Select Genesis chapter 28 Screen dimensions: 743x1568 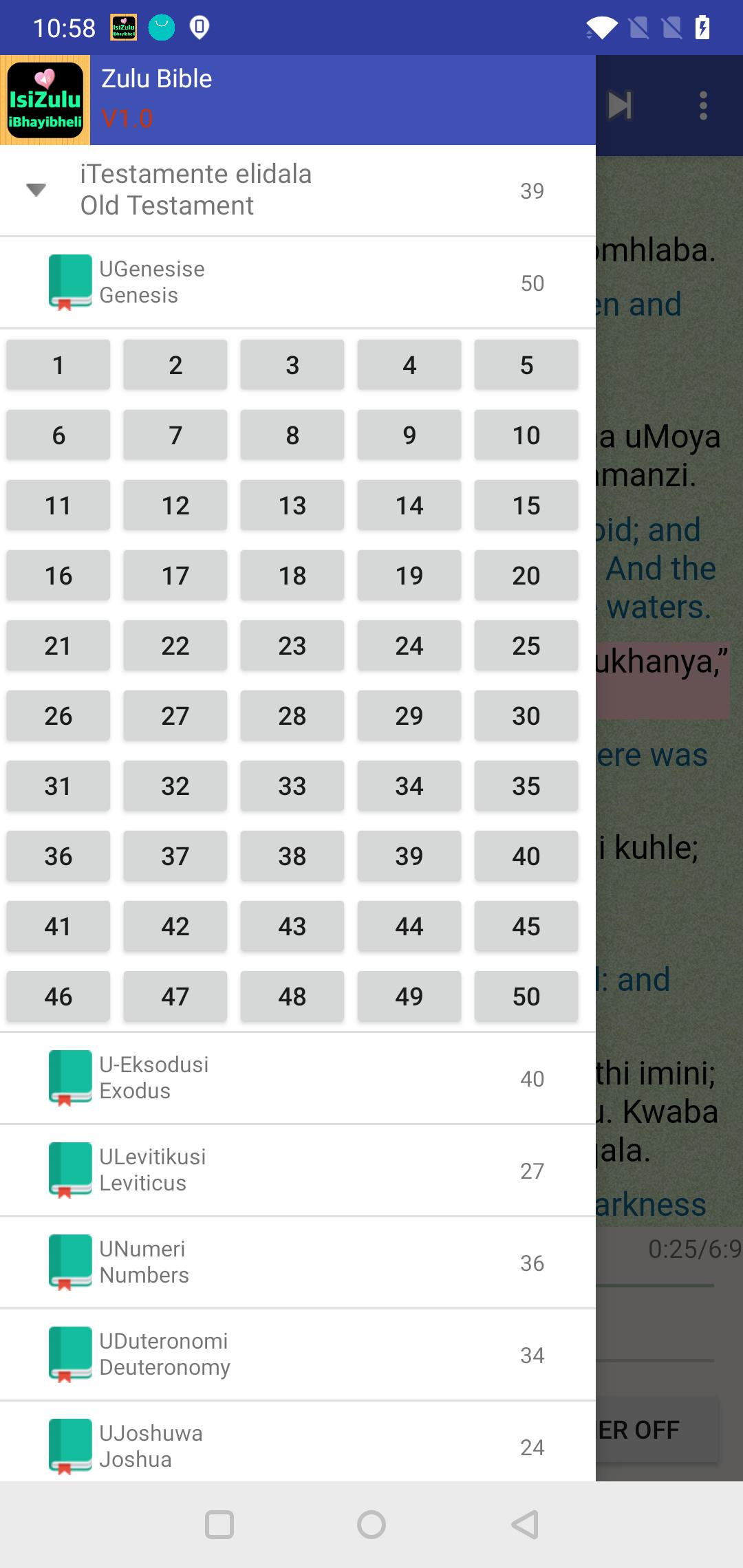pos(292,716)
